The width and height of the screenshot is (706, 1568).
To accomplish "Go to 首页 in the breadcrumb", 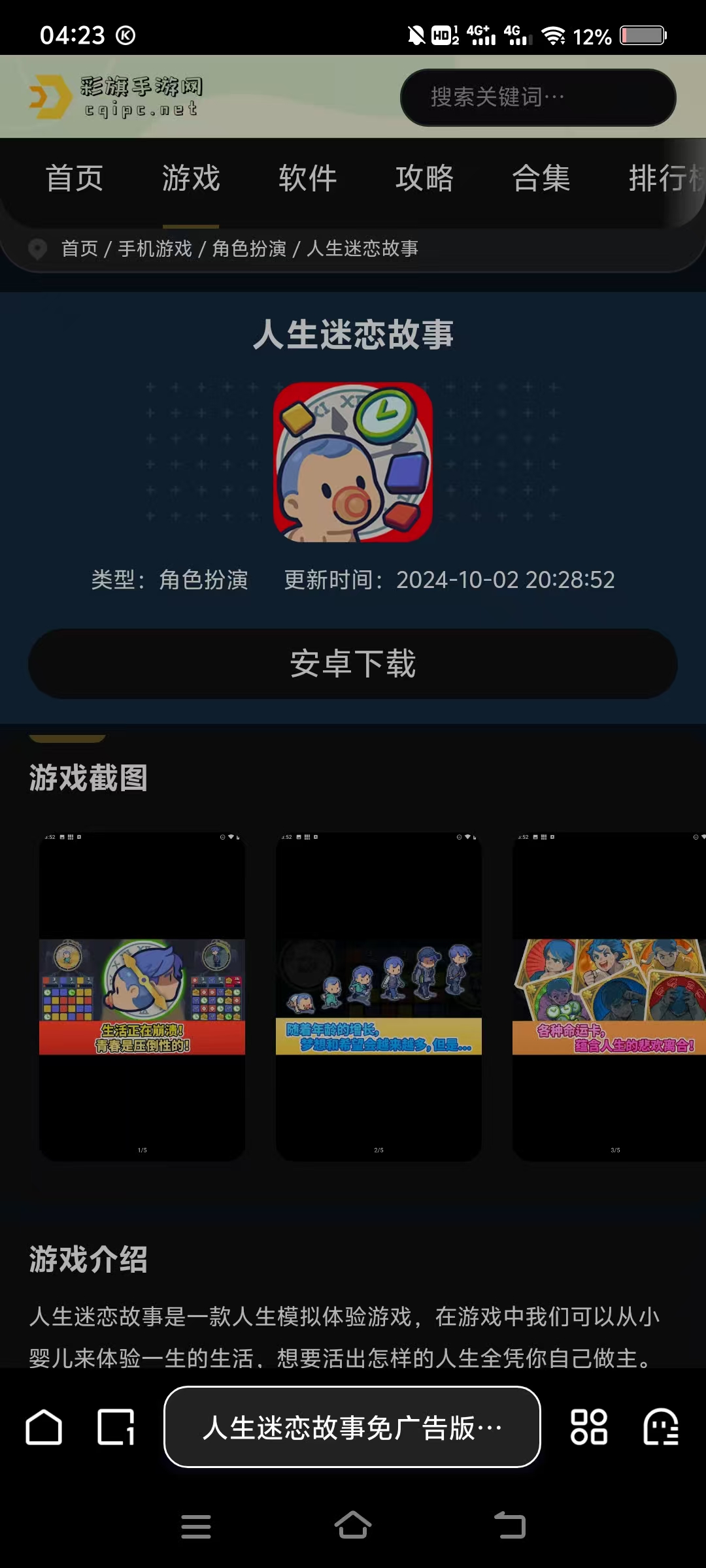I will tap(79, 249).
